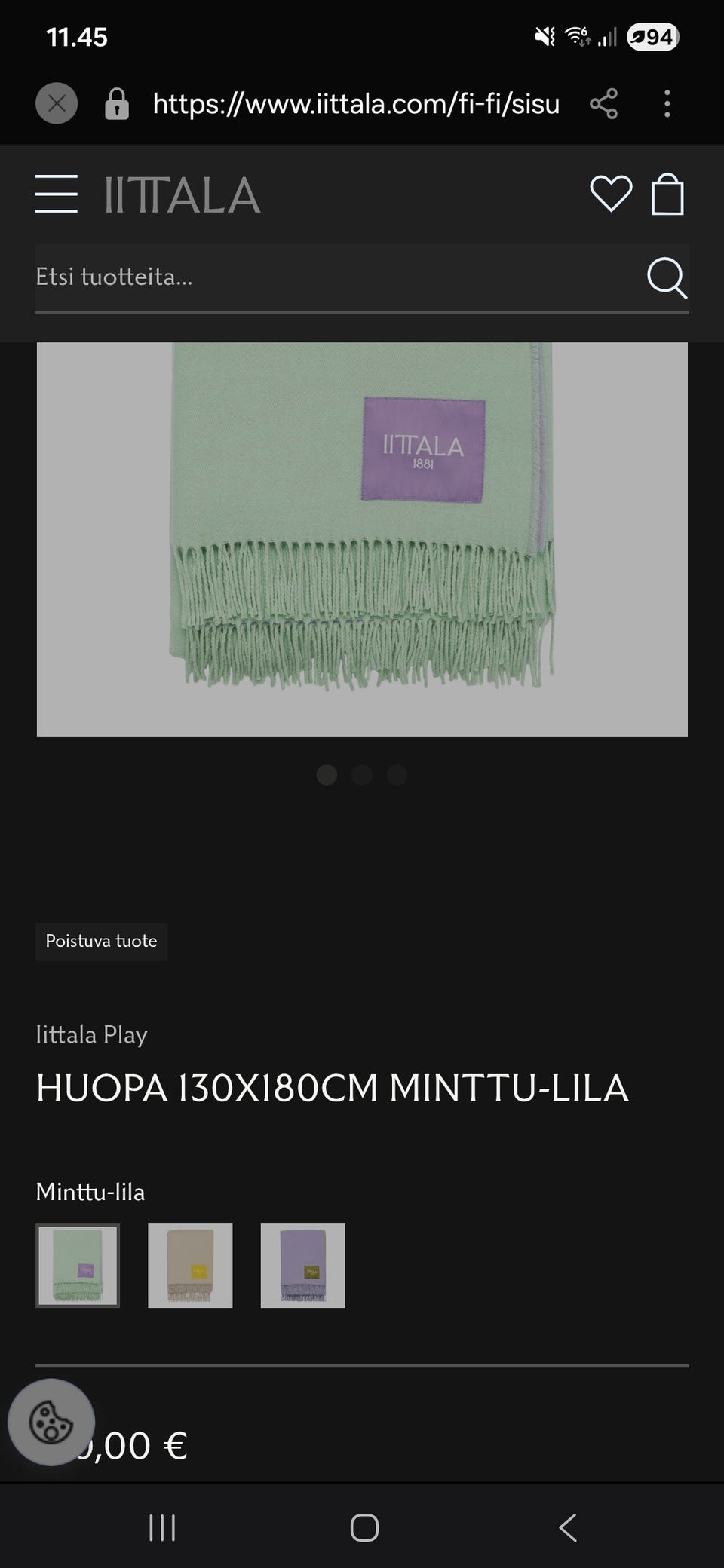Select the first carousel dot

(x=327, y=774)
